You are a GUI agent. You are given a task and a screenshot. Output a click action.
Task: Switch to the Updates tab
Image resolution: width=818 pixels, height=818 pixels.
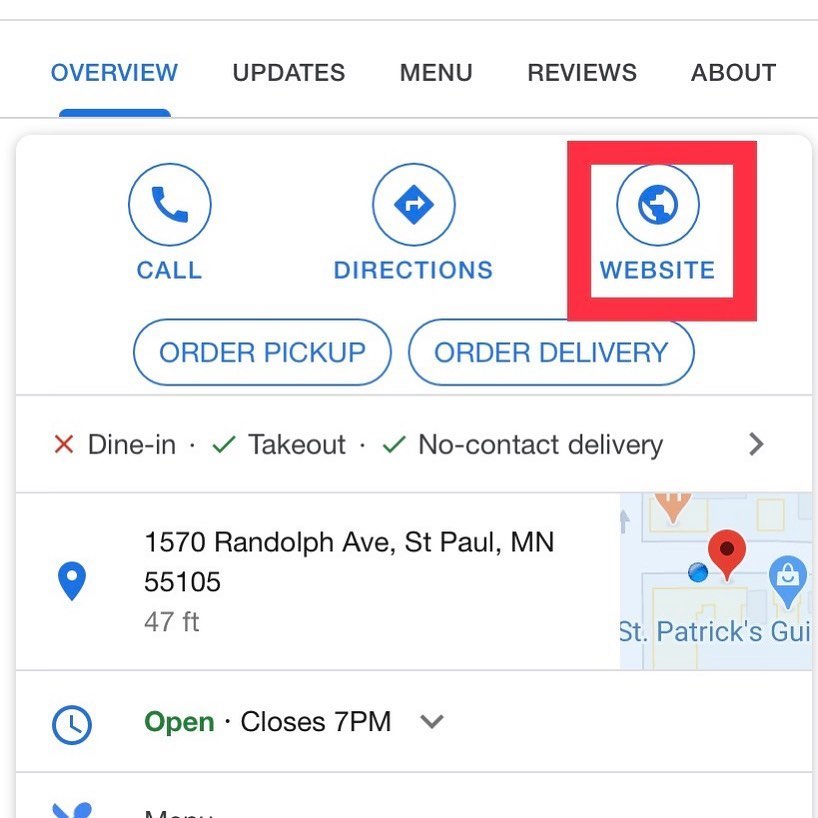[x=288, y=73]
